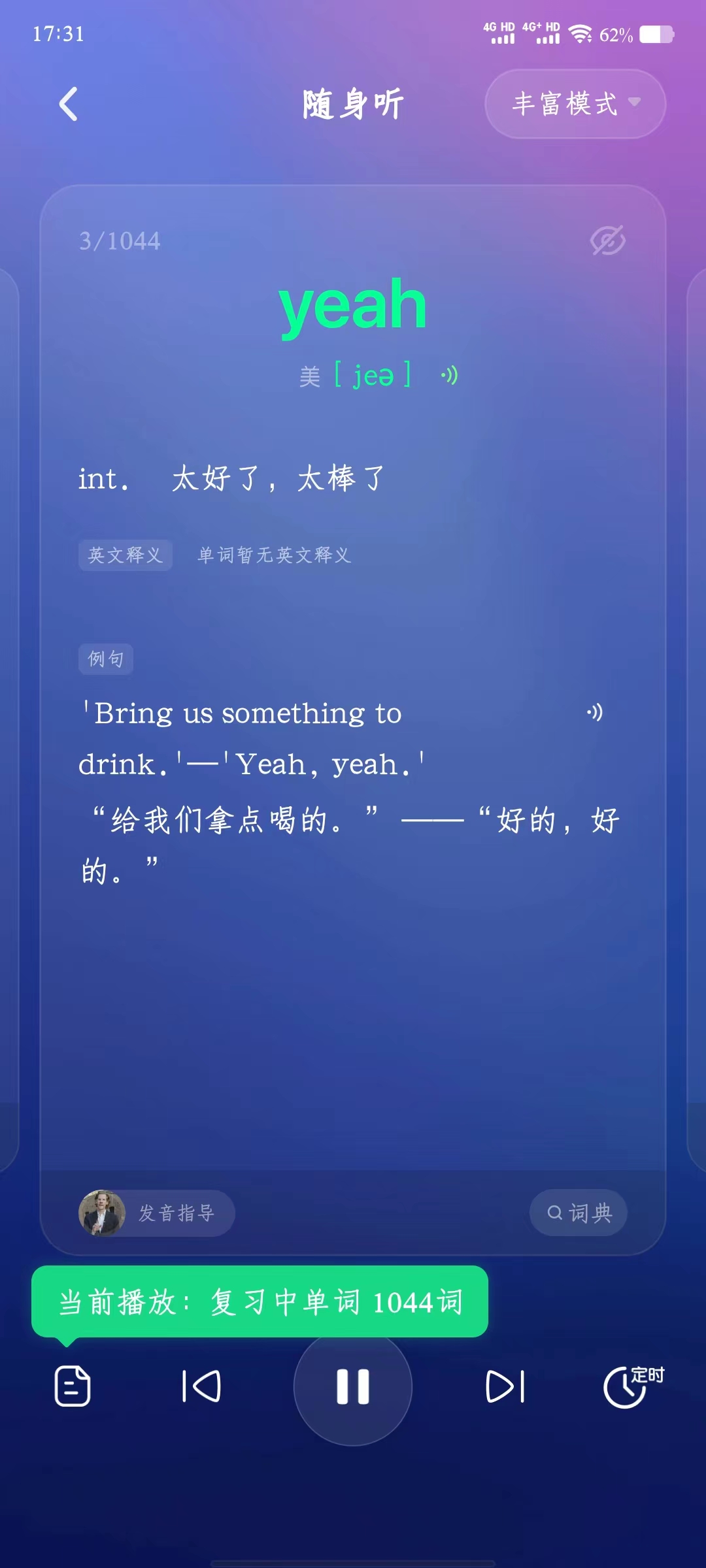Viewport: 706px width, 1568px height.
Task: Skip to the previous word
Action: click(201, 1386)
